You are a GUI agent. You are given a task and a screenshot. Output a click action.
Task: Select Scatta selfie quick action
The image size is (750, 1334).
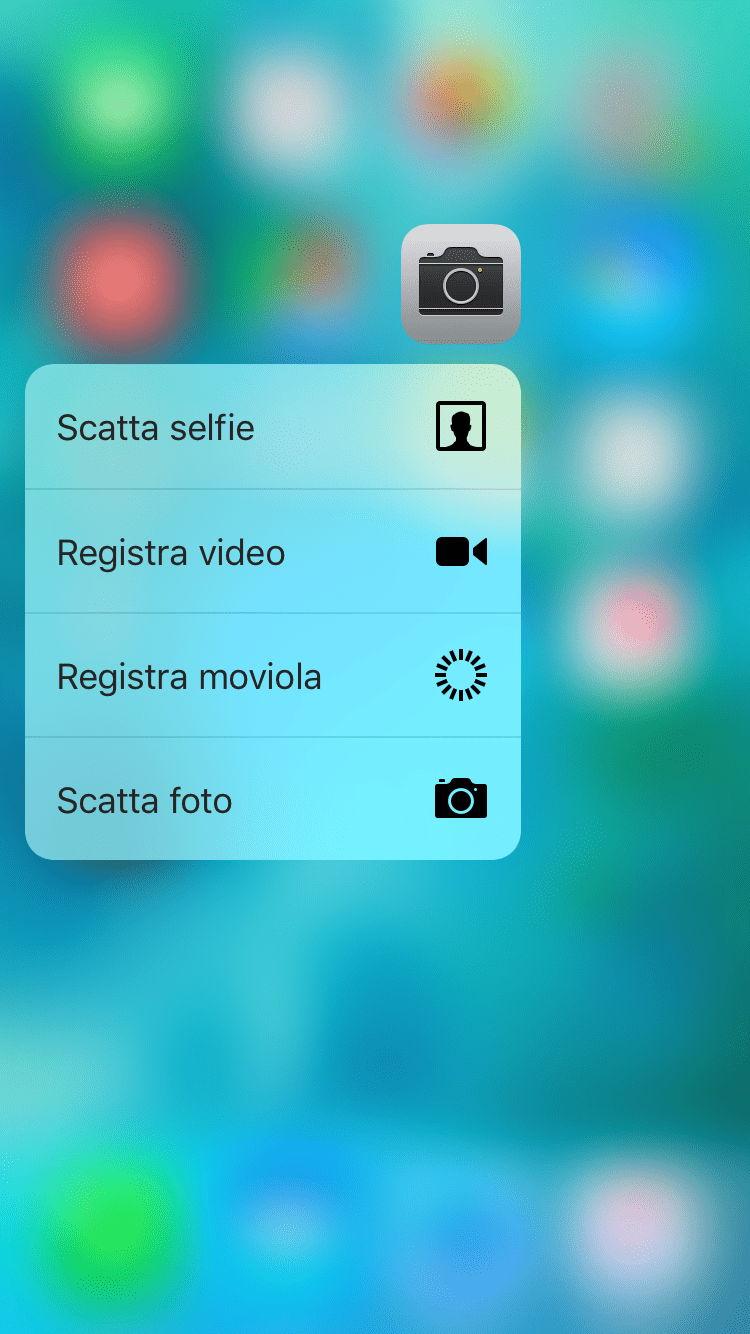point(272,427)
